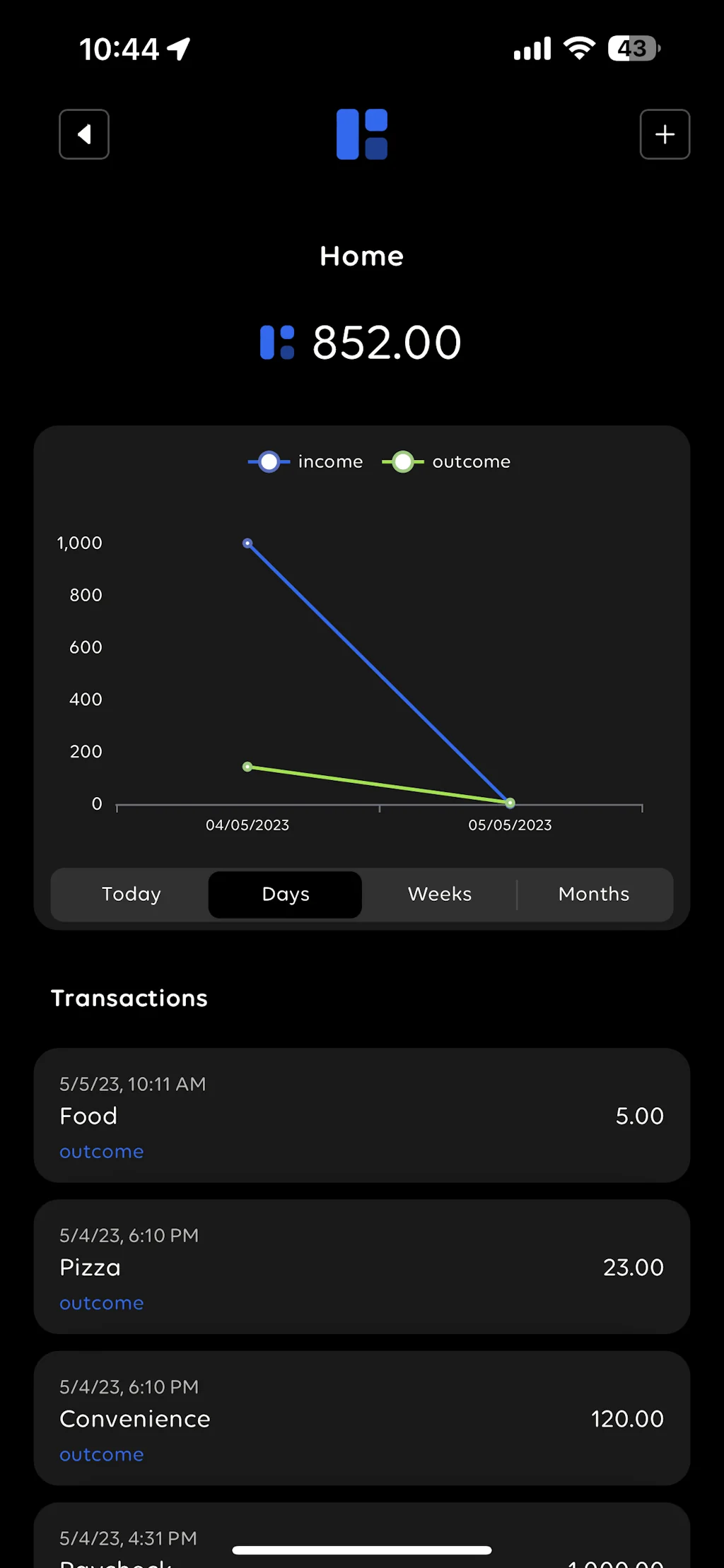
Task: Tap the Wi-Fi icon in the status bar
Action: click(578, 47)
